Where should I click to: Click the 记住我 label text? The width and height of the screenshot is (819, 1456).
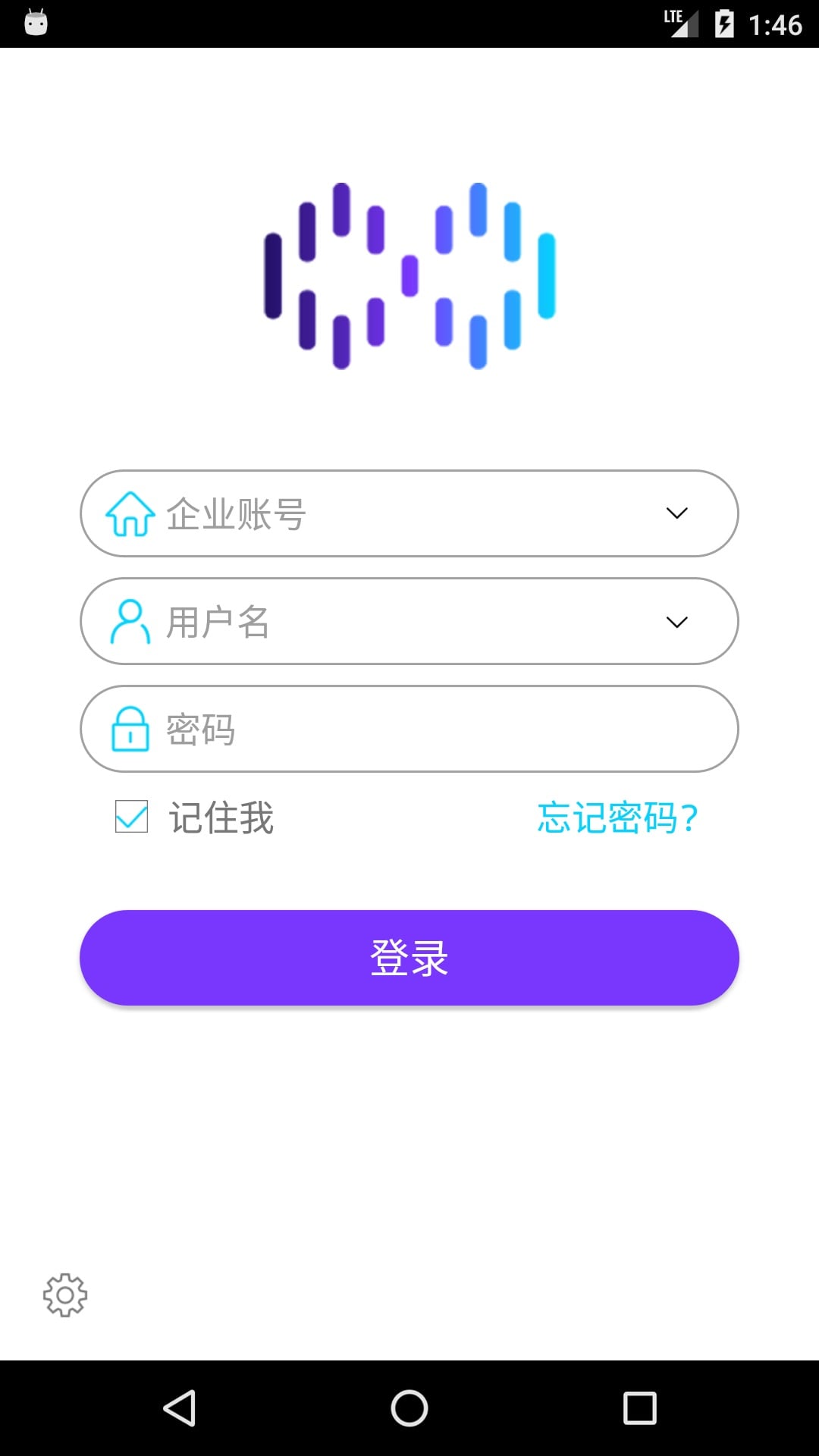click(221, 817)
